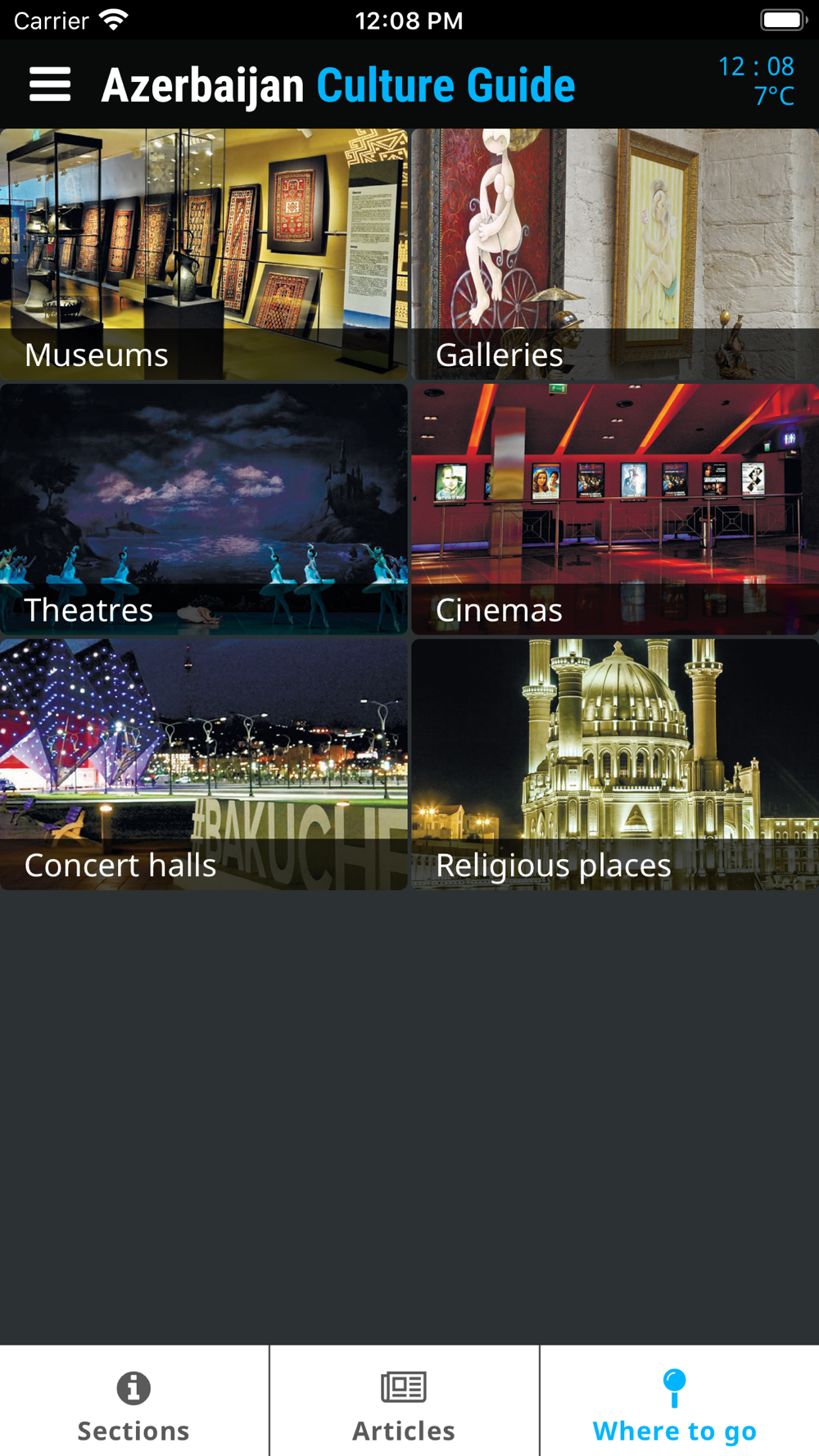This screenshot has height=1456, width=819.
Task: Select the Concert halls tile
Action: pyautogui.click(x=203, y=764)
